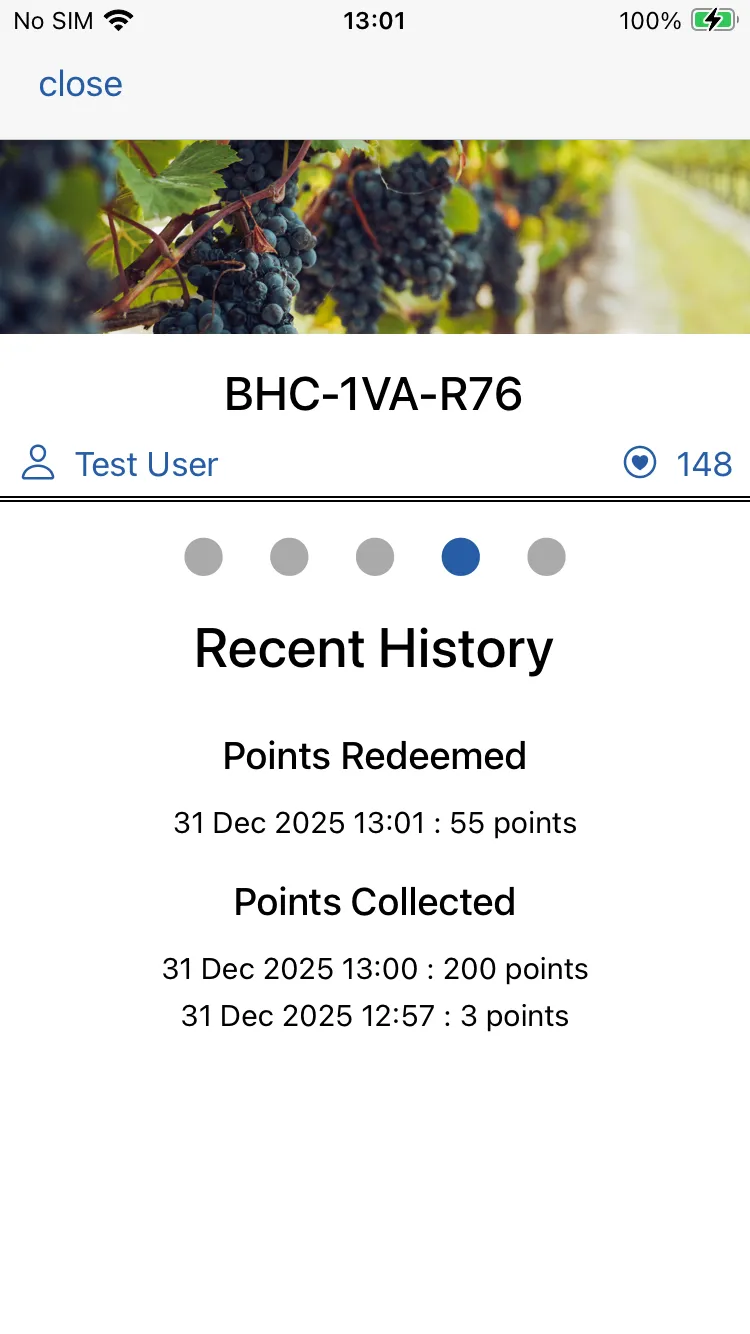Screen dimensions: 750x1334
Task: Close this loyalty card screen
Action: (x=80, y=84)
